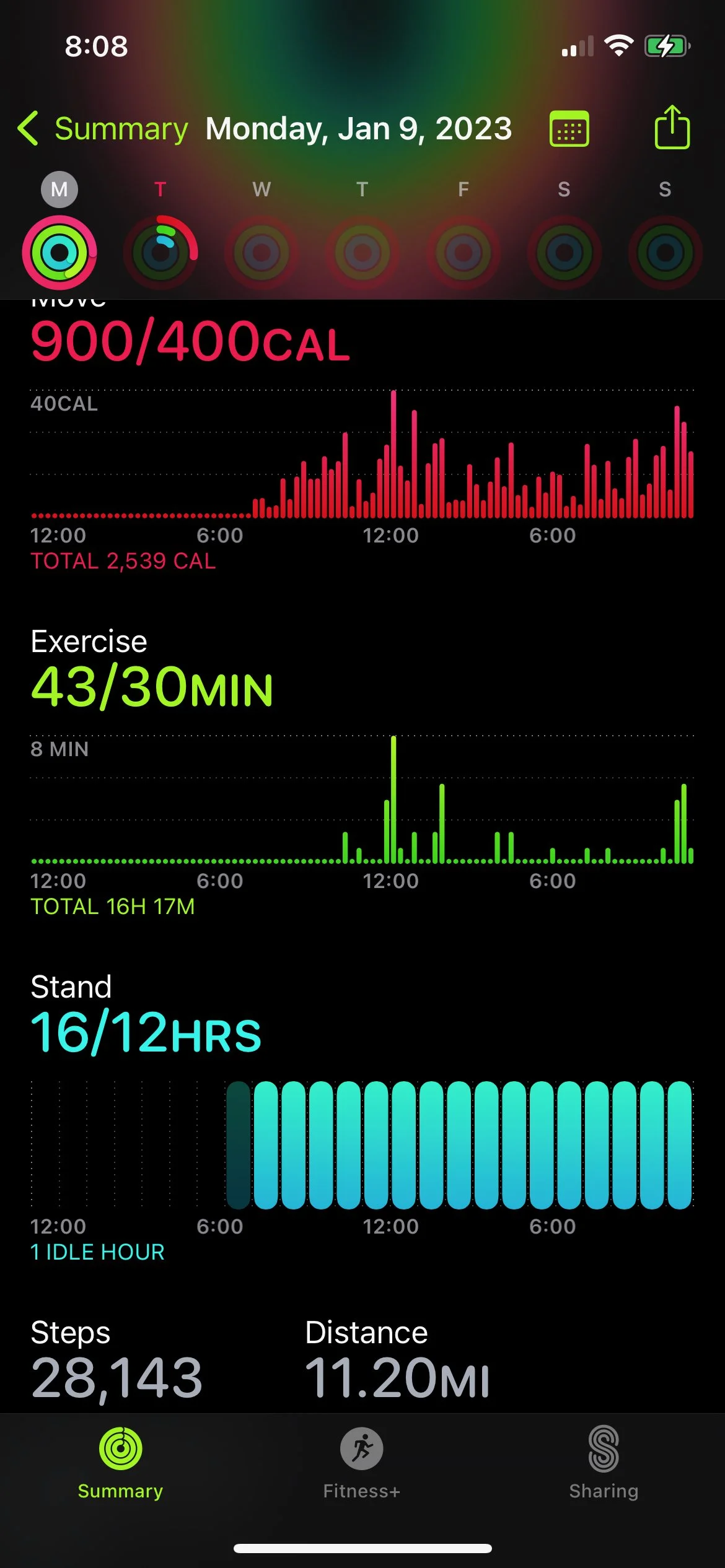
Task: Go back to Summary
Action: (x=102, y=129)
